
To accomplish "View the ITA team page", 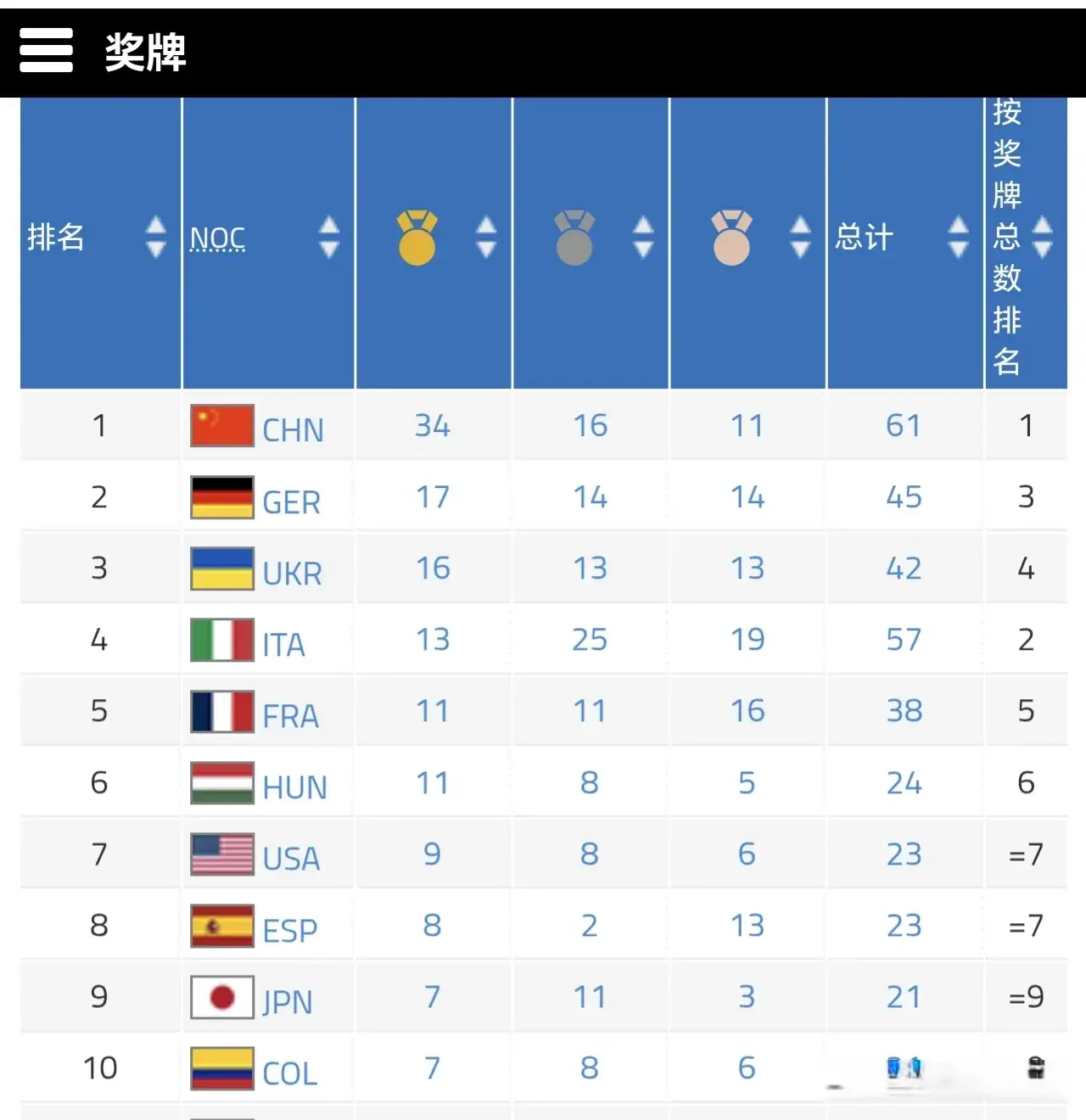I will 283,645.
